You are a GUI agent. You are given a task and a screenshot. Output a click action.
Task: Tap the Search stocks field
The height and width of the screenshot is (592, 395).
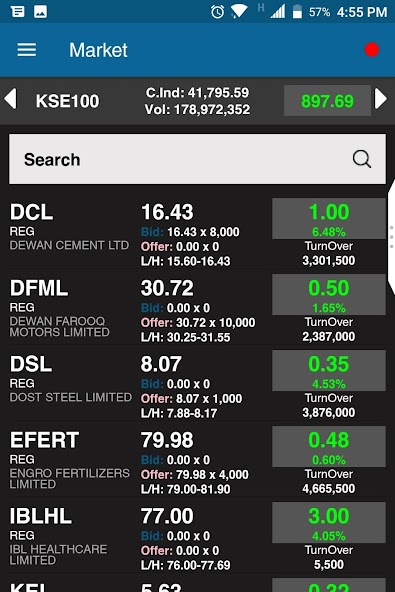(x=198, y=159)
